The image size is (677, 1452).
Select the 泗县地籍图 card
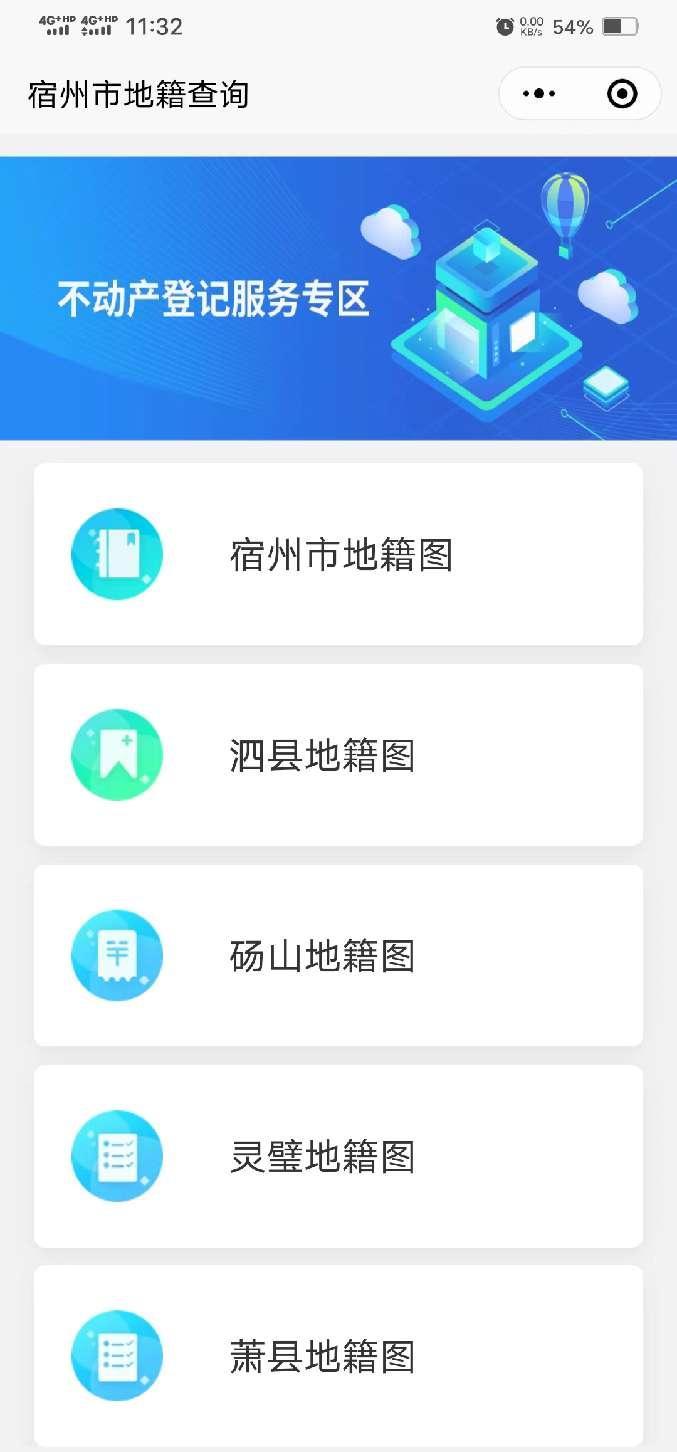(x=338, y=755)
